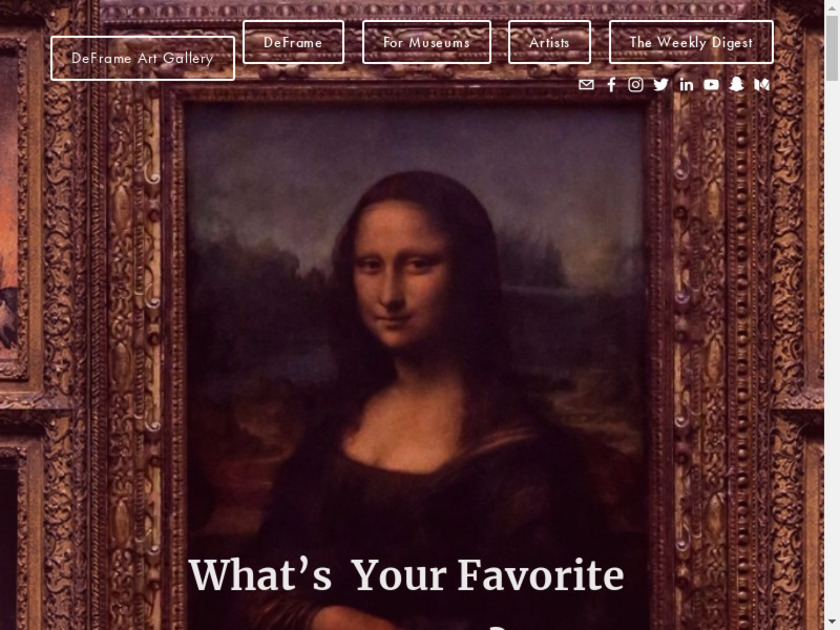Visit the Instagram profile icon

click(x=636, y=85)
